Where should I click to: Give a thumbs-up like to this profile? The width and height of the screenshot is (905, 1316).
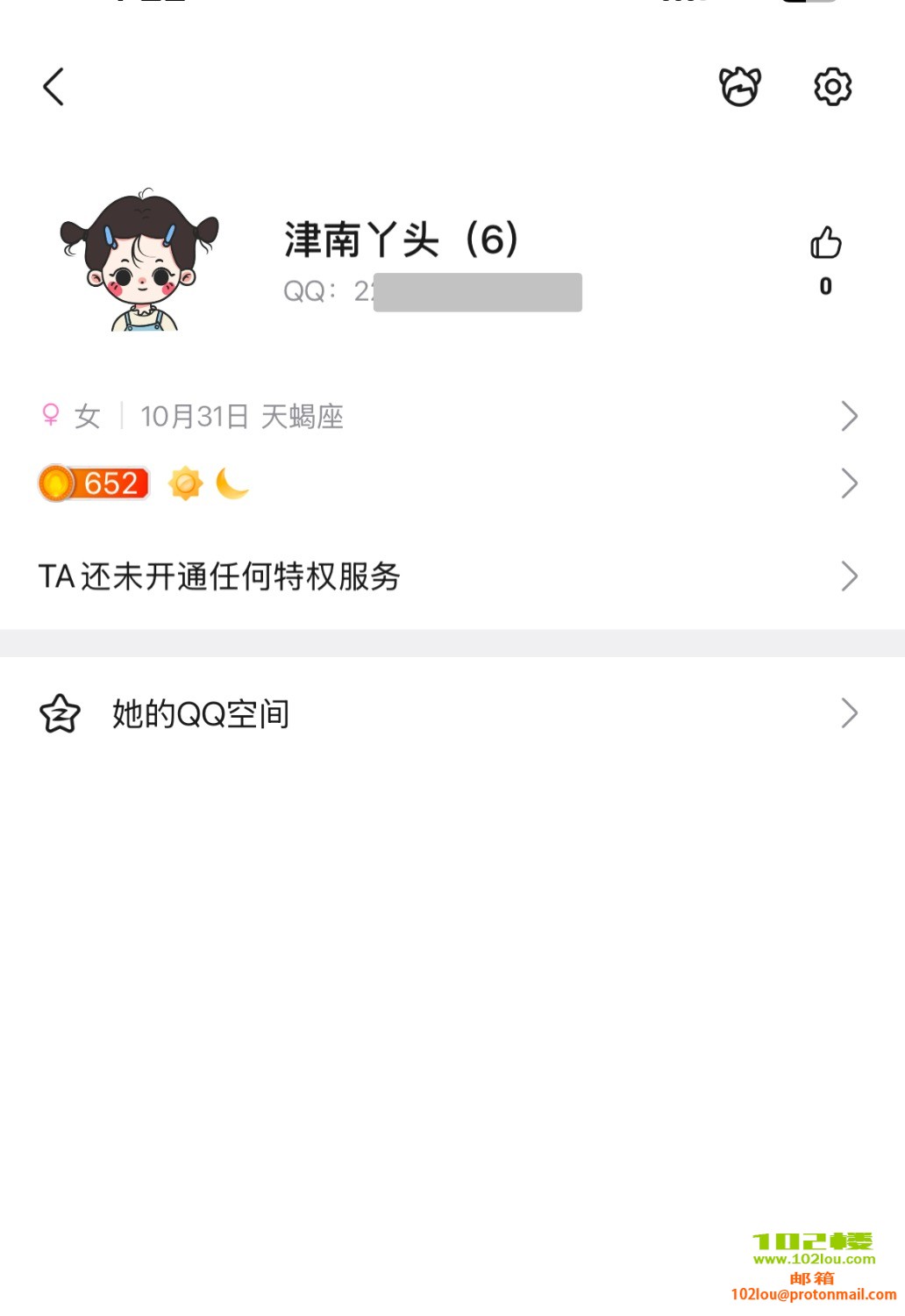(x=825, y=245)
